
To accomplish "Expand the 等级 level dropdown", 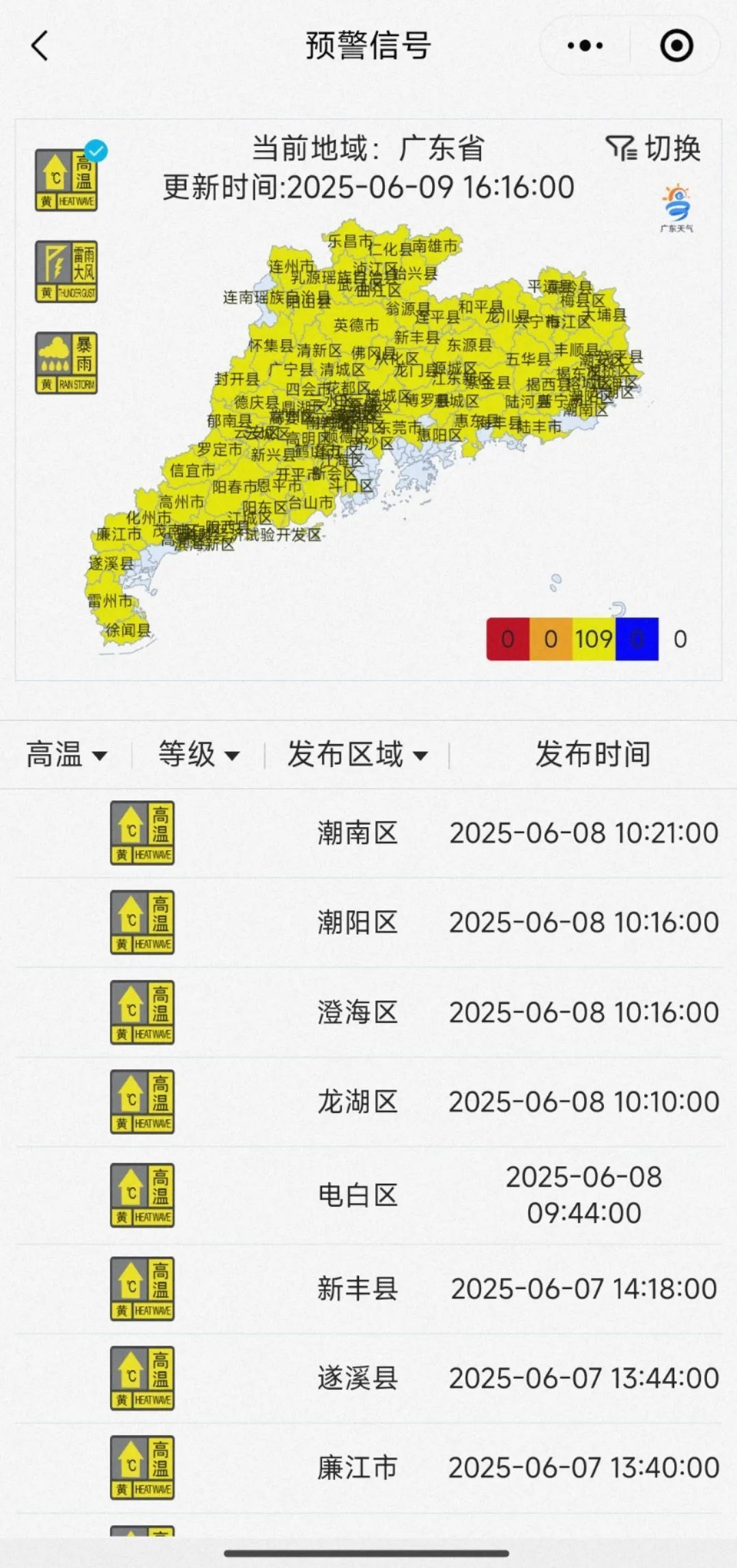I will click(x=199, y=755).
